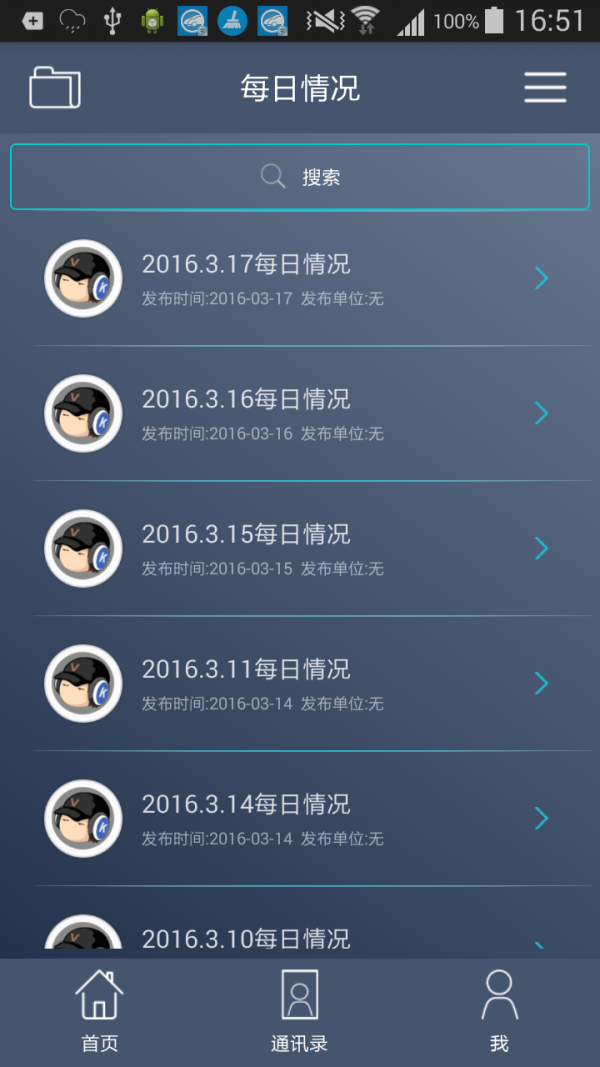Viewport: 600px width, 1067px height.
Task: View the 2016.3.15每日情况 report
Action: (x=300, y=548)
